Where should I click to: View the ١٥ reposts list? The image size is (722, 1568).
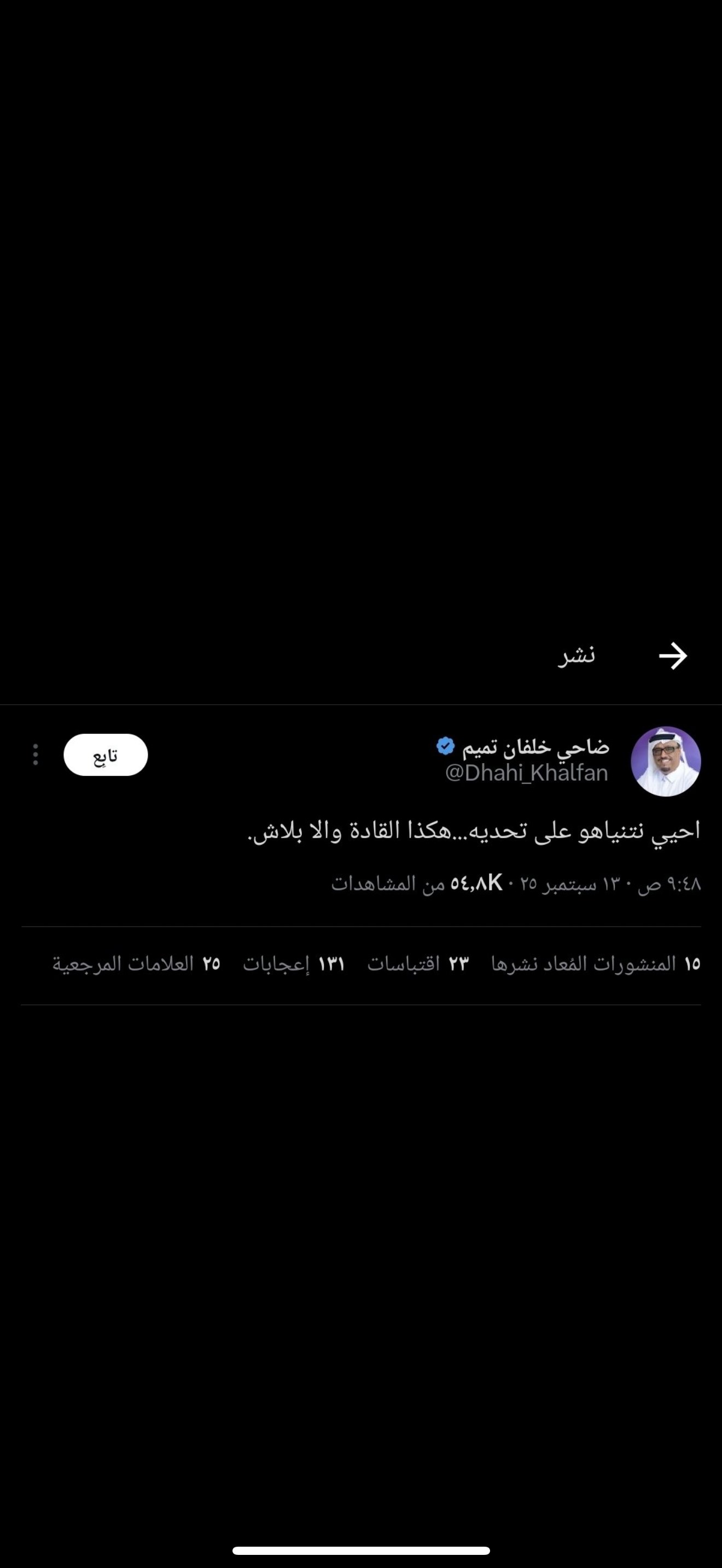point(596,963)
